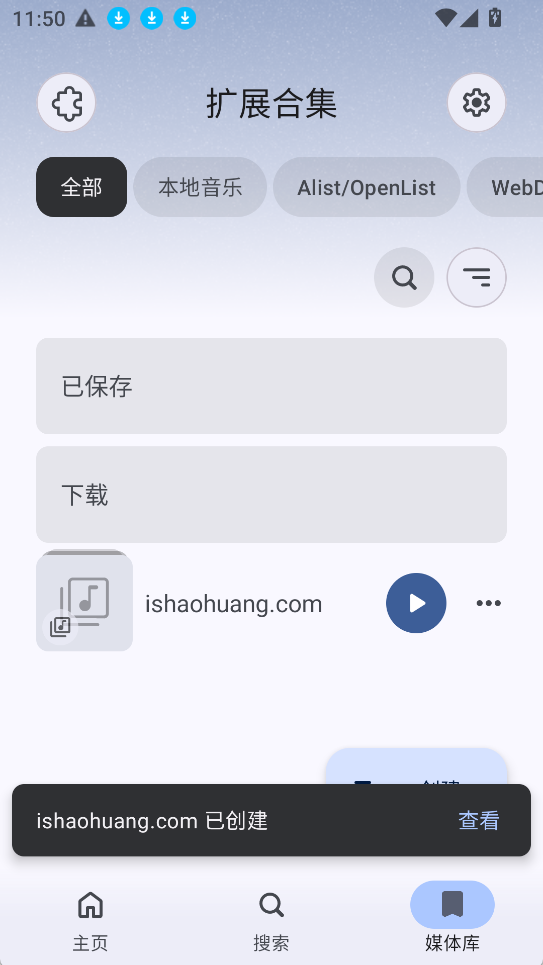Tap 查看 in the snackbar
Image resolution: width=543 pixels, height=965 pixels.
[479, 820]
